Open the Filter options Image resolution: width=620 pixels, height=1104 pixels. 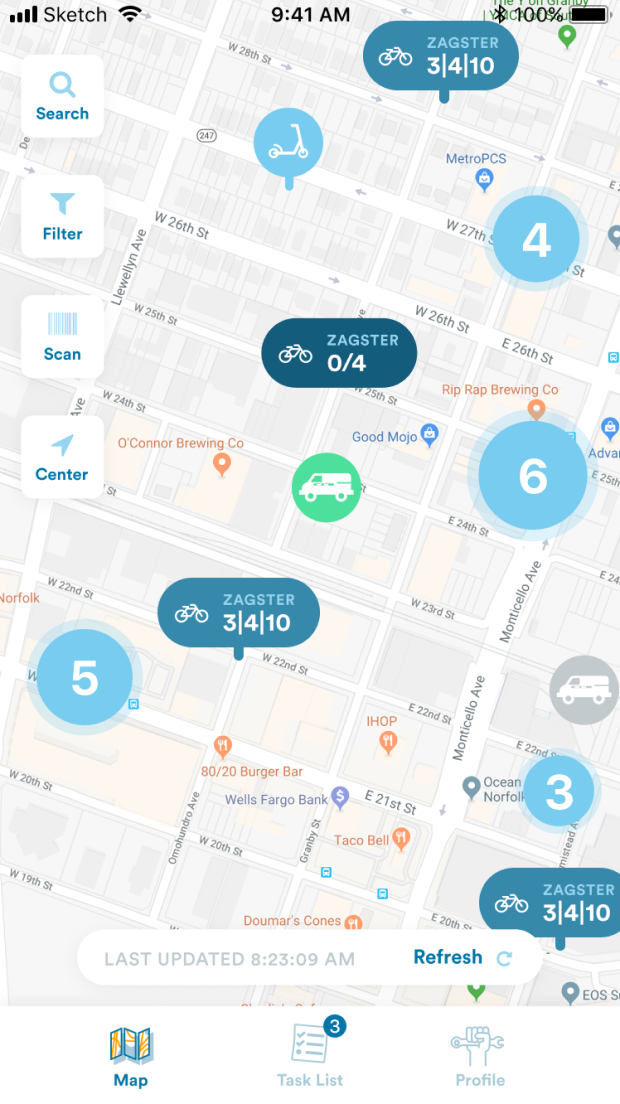pyautogui.click(x=62, y=217)
